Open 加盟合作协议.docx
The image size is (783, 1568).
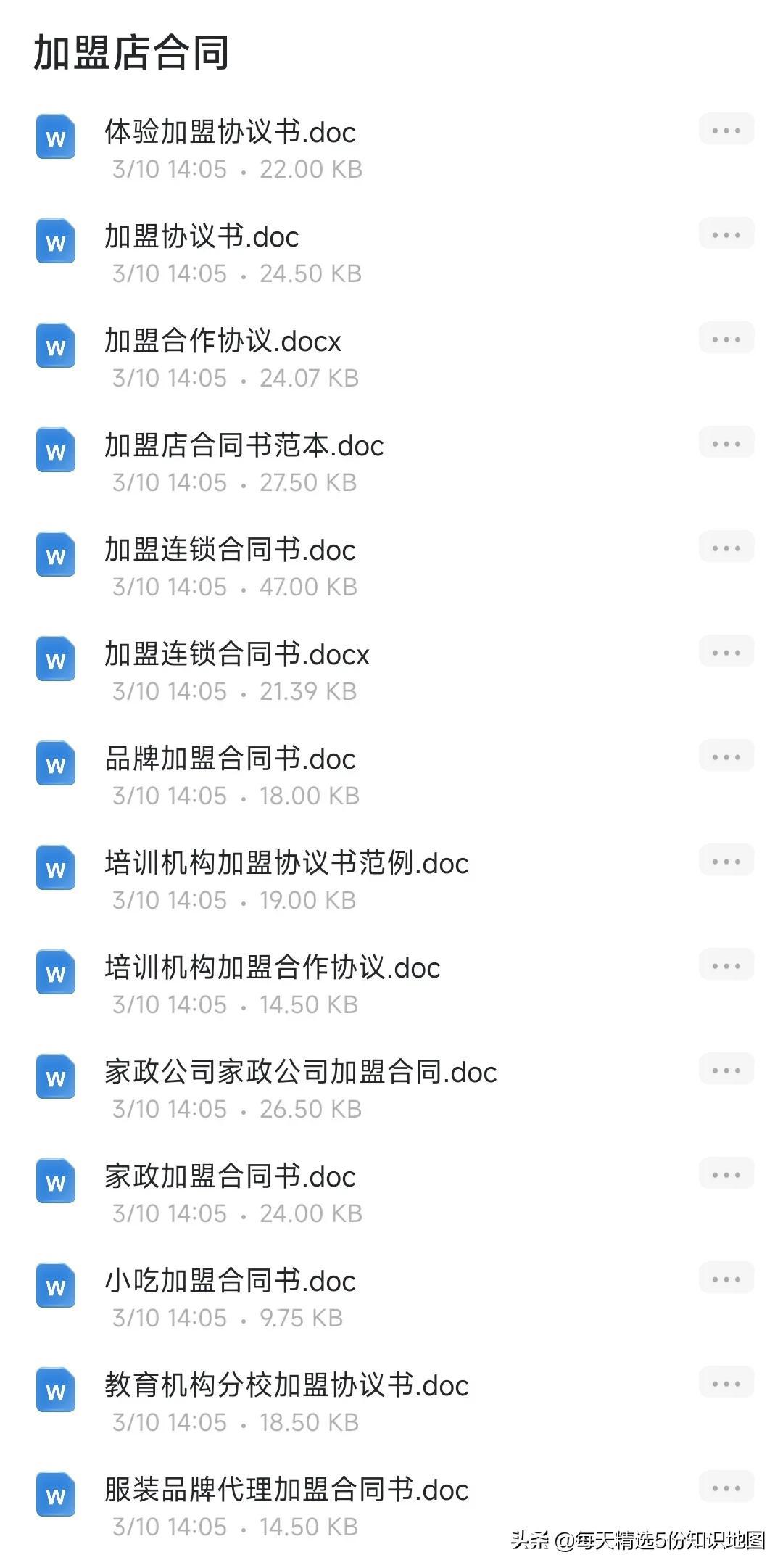[223, 342]
